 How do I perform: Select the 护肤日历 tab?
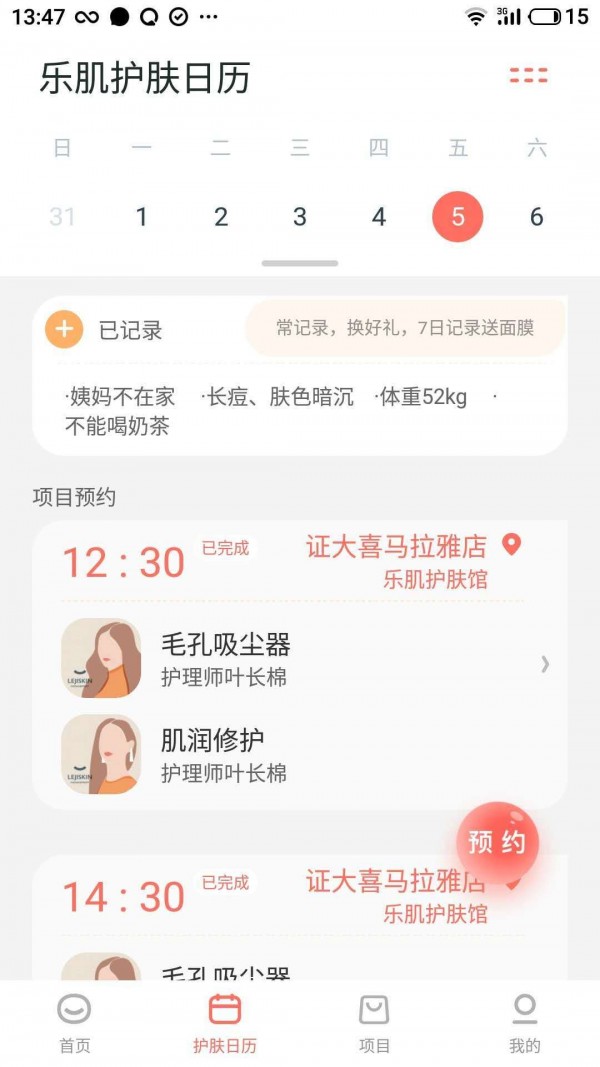pyautogui.click(x=225, y=1023)
